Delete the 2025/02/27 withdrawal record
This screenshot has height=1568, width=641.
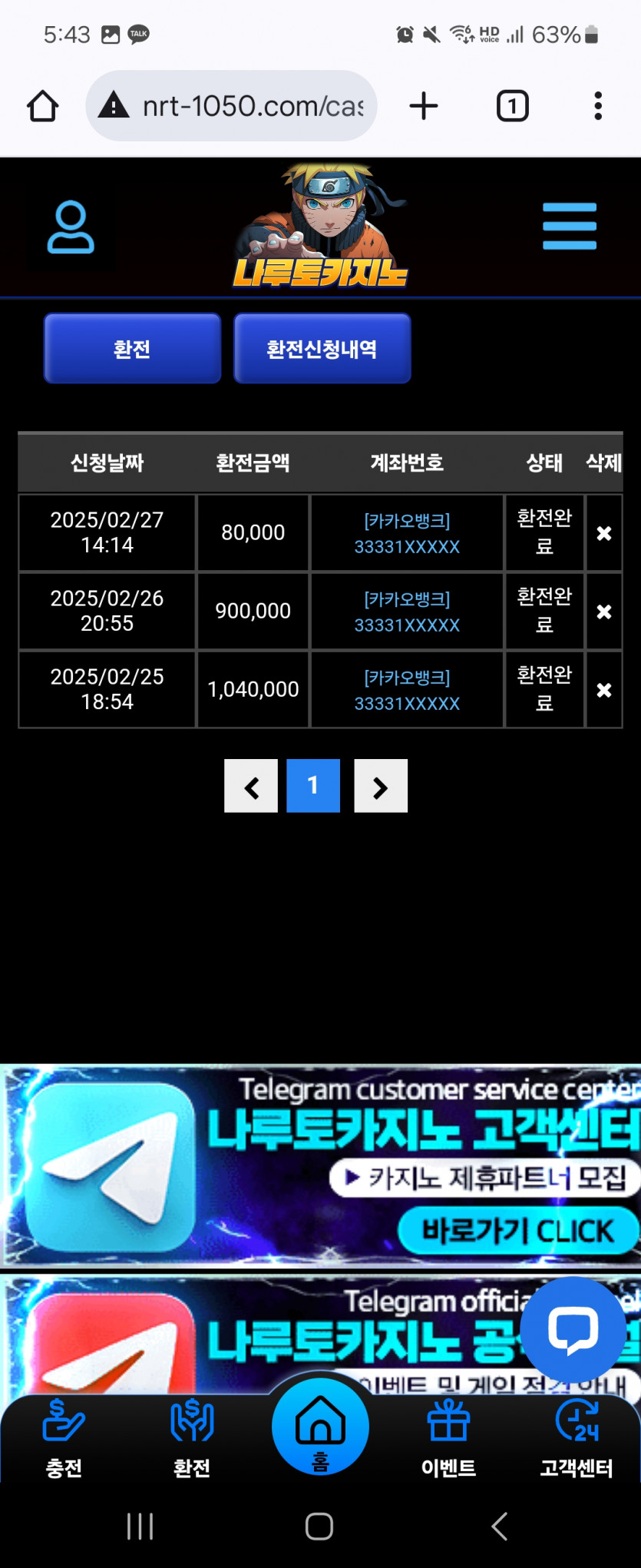pos(604,533)
